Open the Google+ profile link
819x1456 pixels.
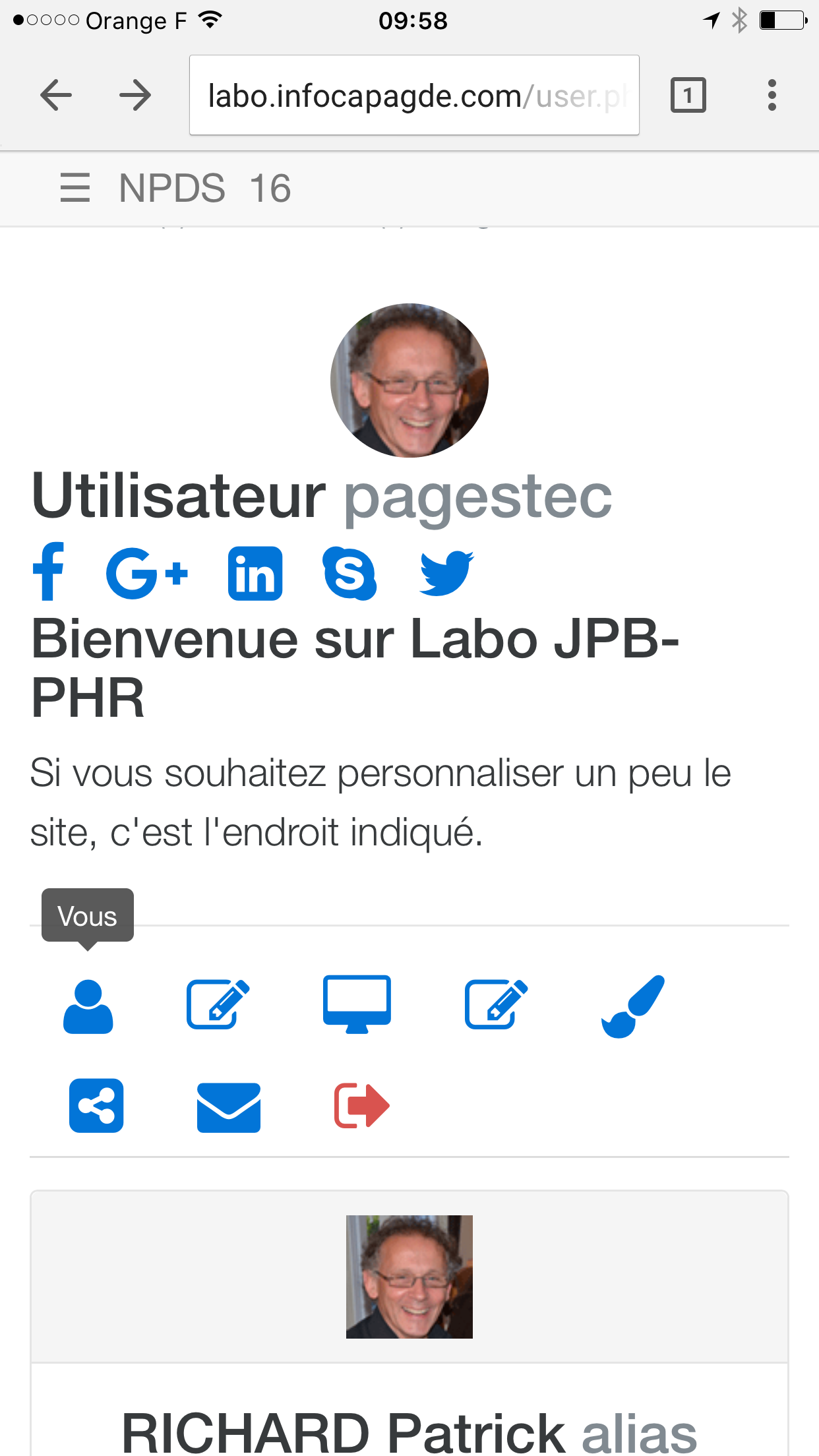pos(146,573)
